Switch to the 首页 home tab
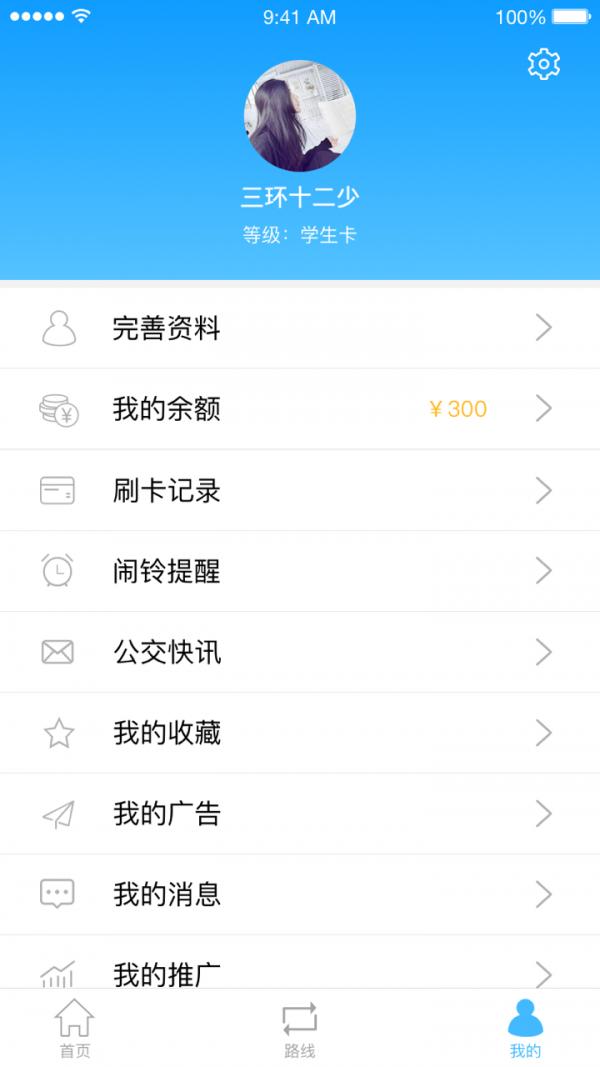600x1067 pixels. pos(75,1028)
